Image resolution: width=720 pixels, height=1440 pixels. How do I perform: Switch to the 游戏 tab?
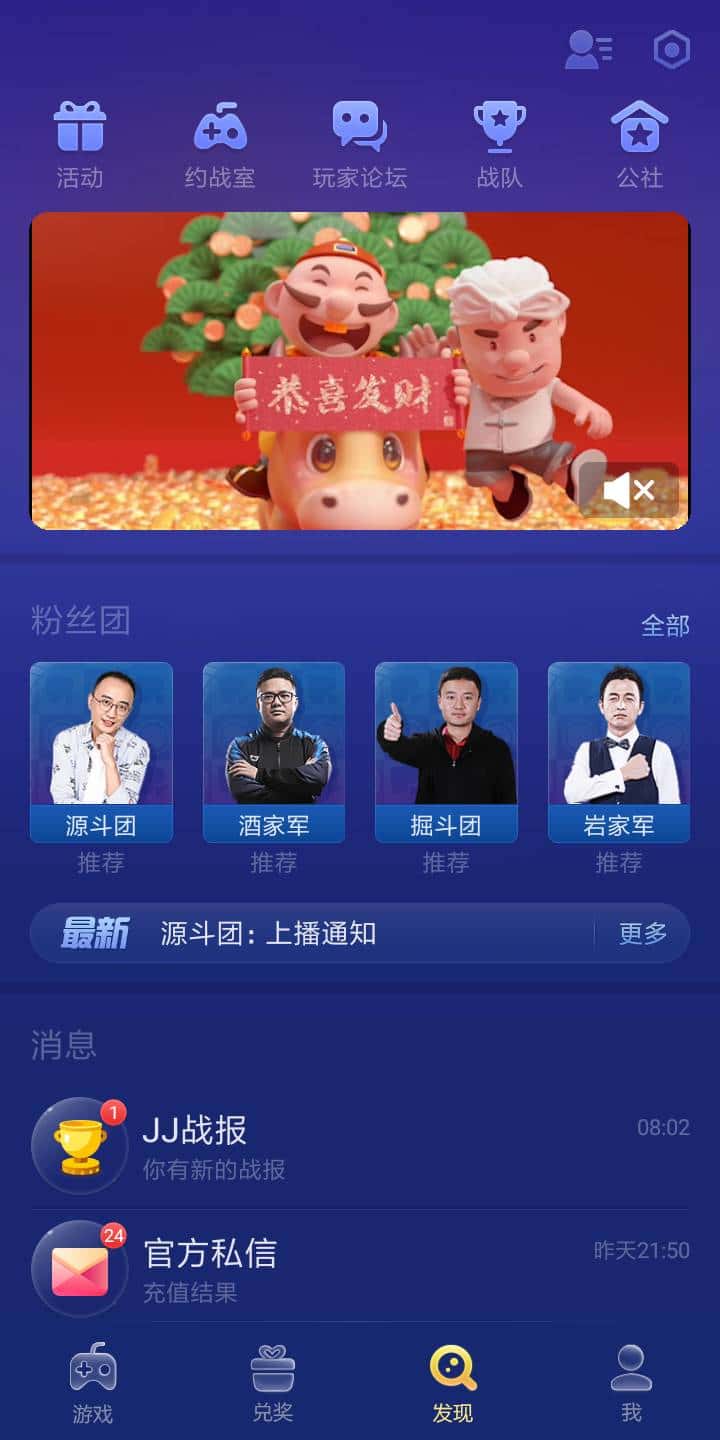(x=93, y=1380)
